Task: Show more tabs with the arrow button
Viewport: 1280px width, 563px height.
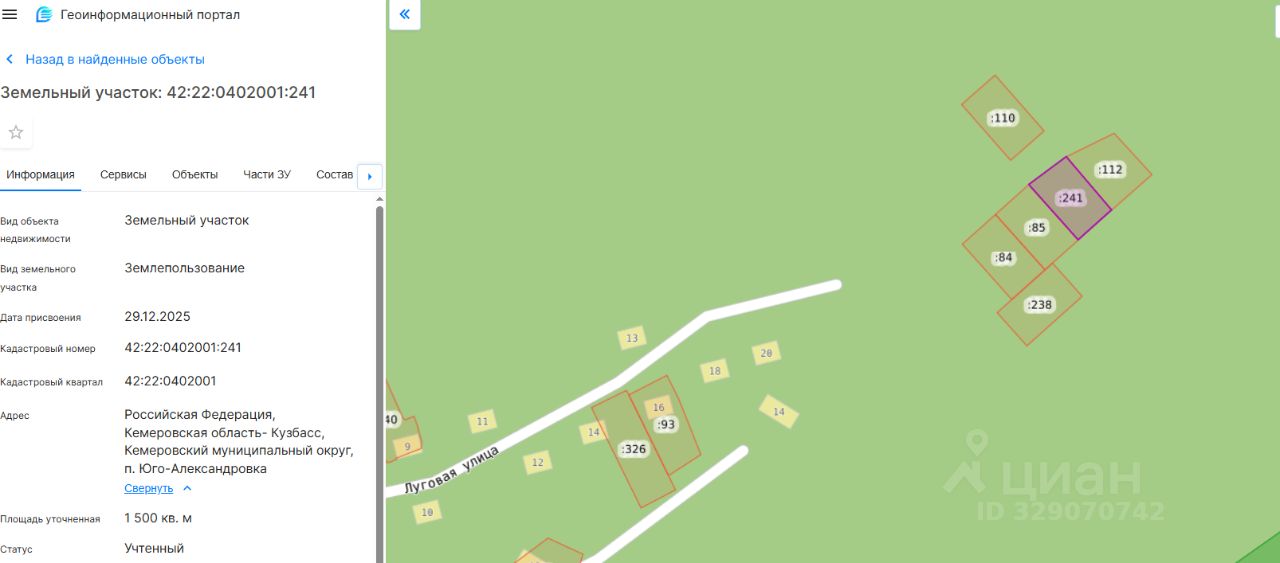Action: click(x=370, y=177)
